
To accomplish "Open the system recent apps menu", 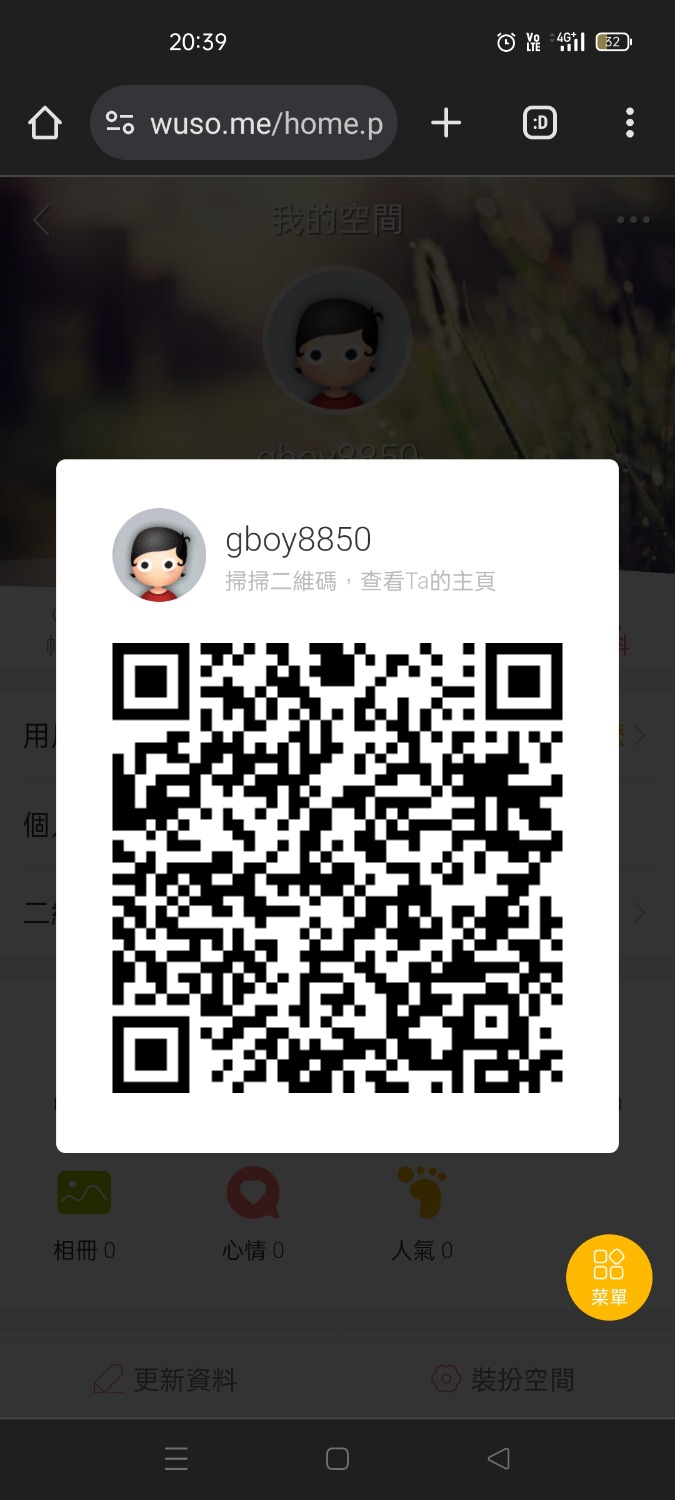I will coord(176,1459).
